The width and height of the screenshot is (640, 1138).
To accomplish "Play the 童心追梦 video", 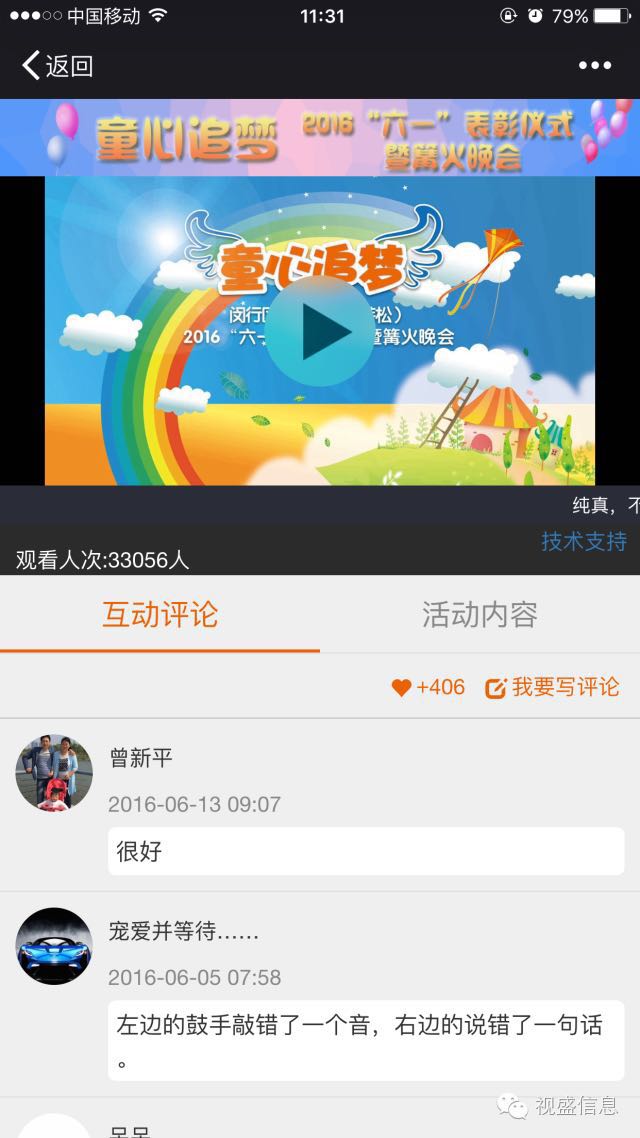I will pyautogui.click(x=319, y=331).
